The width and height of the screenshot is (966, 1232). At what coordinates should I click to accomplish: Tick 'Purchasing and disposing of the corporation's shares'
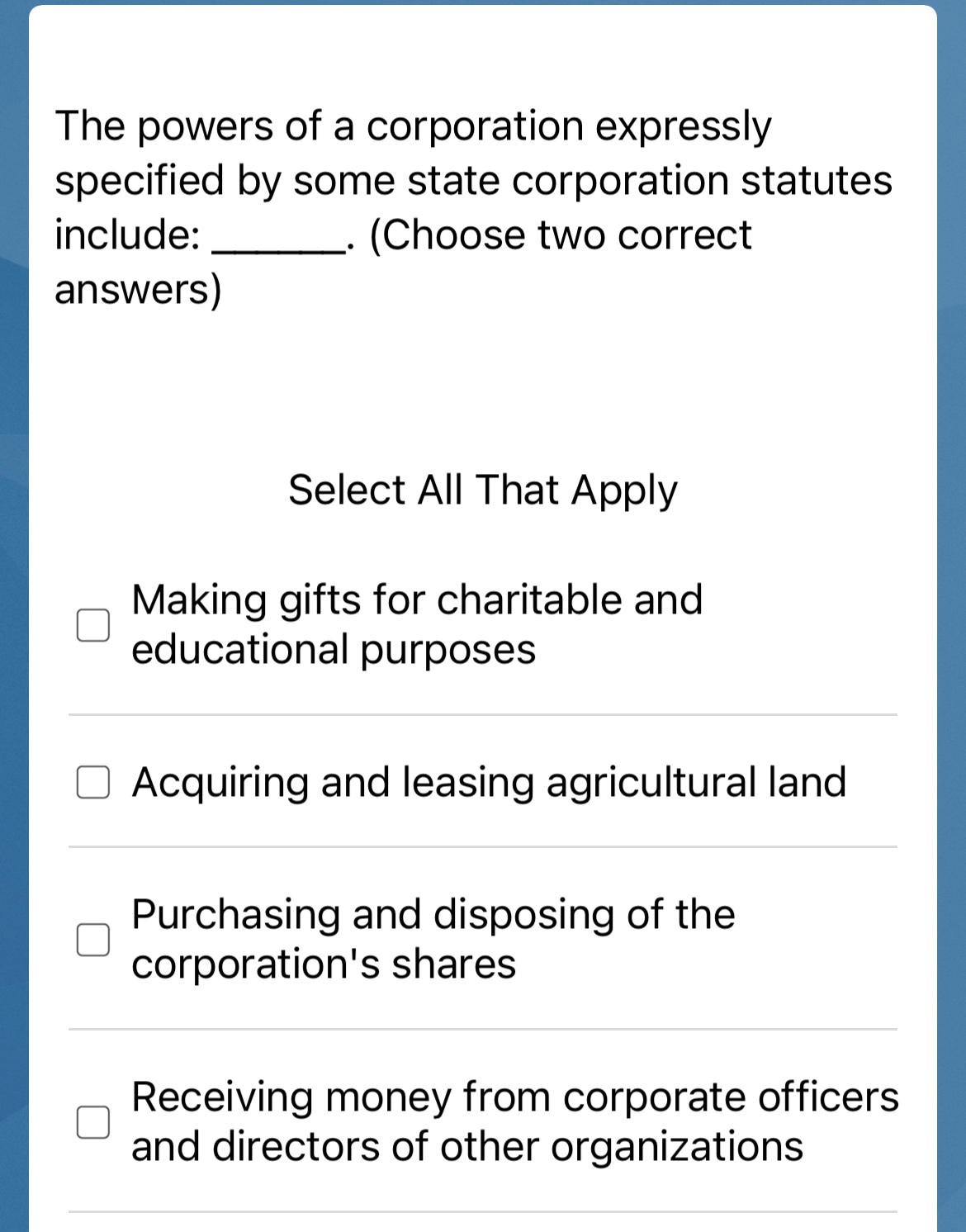93,940
